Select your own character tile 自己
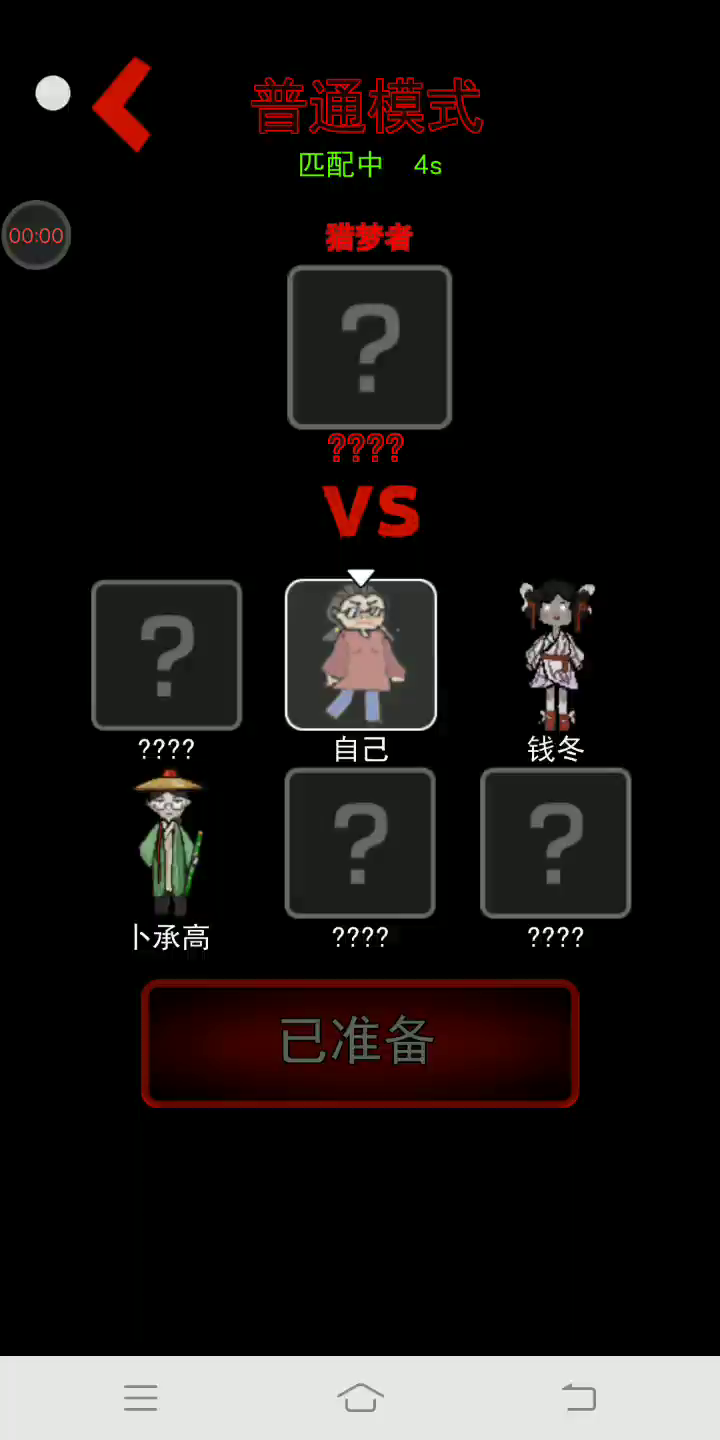The height and width of the screenshot is (1440, 720). [361, 655]
